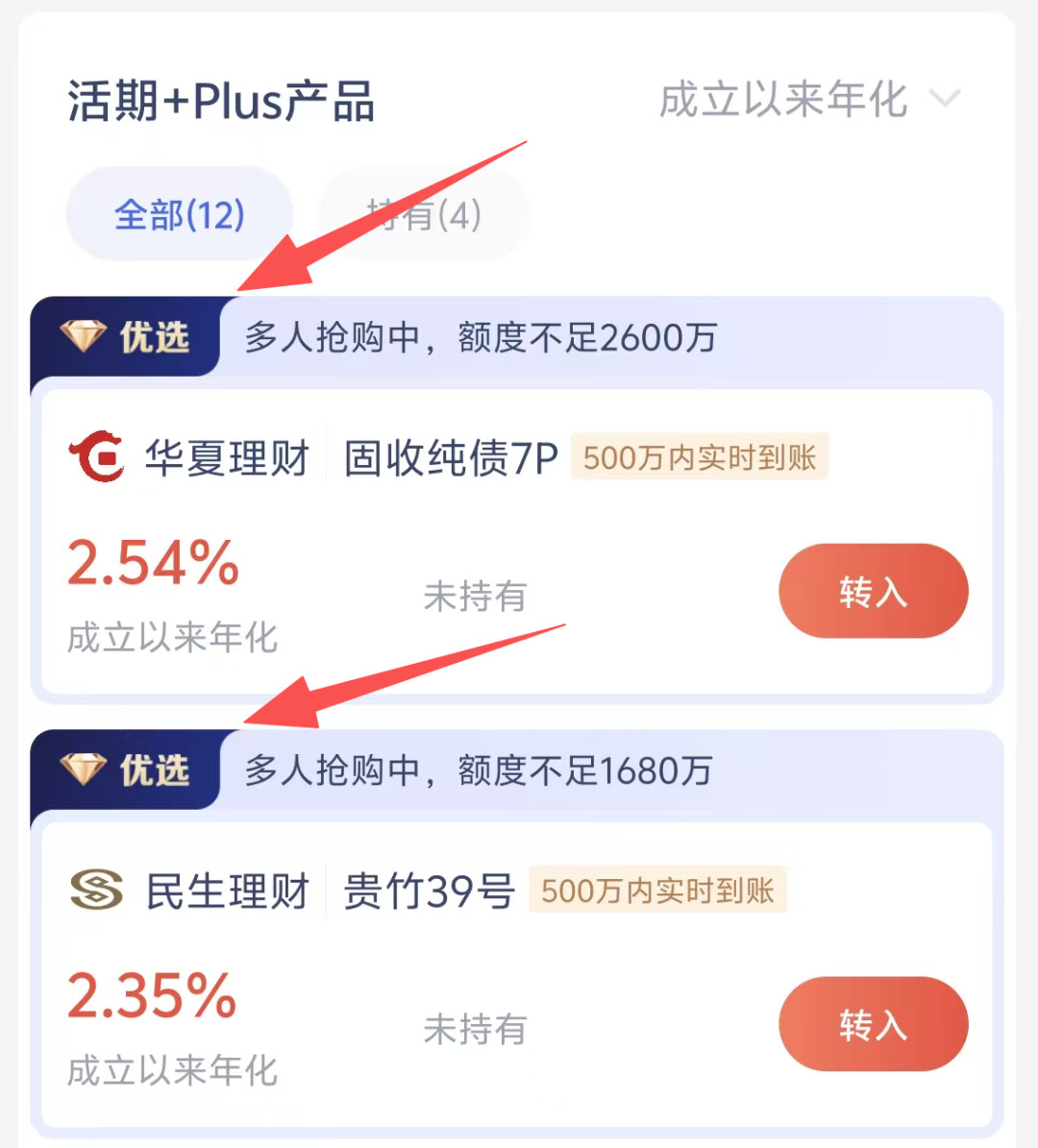
Task: Select the 全部(12) filter chip
Action: (x=180, y=214)
